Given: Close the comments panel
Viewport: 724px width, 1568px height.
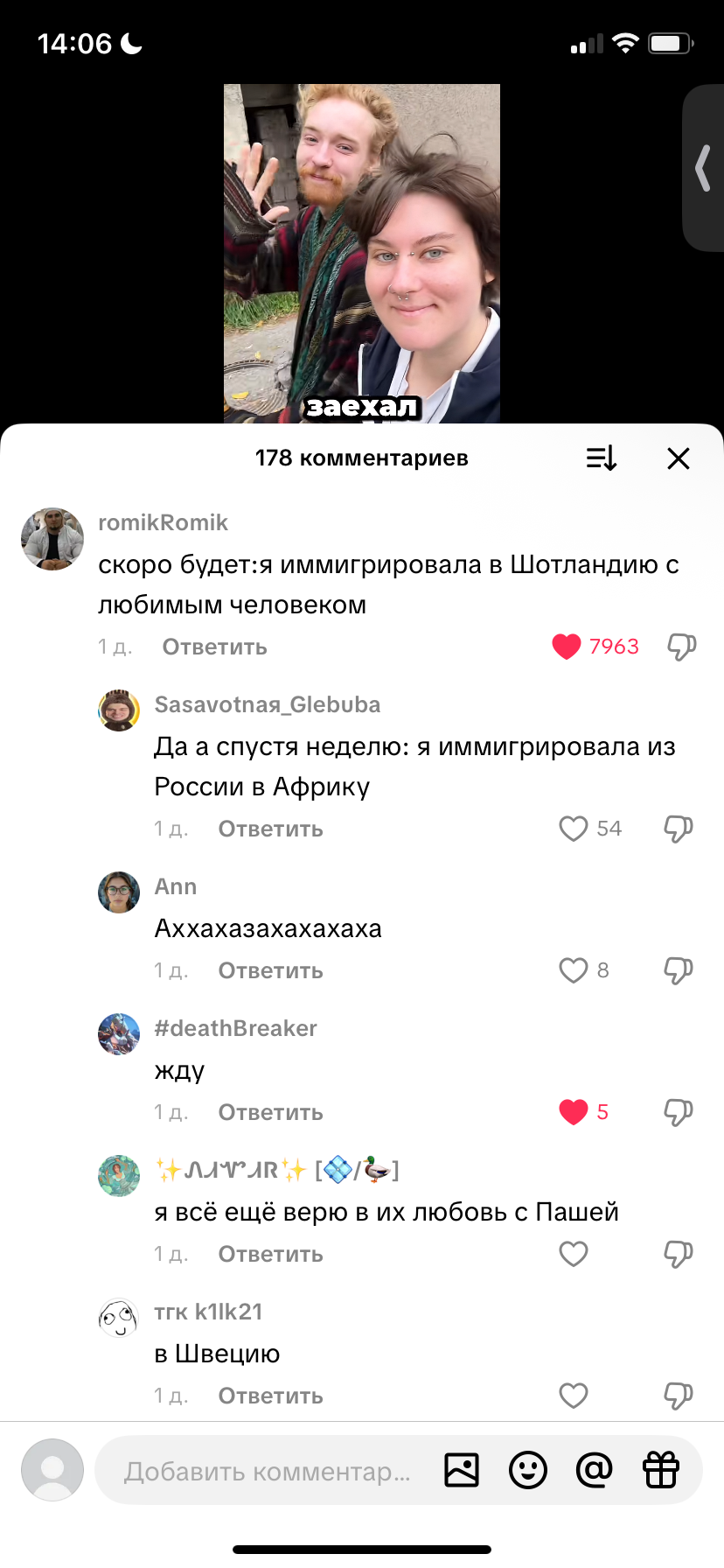Looking at the screenshot, I should click(679, 458).
